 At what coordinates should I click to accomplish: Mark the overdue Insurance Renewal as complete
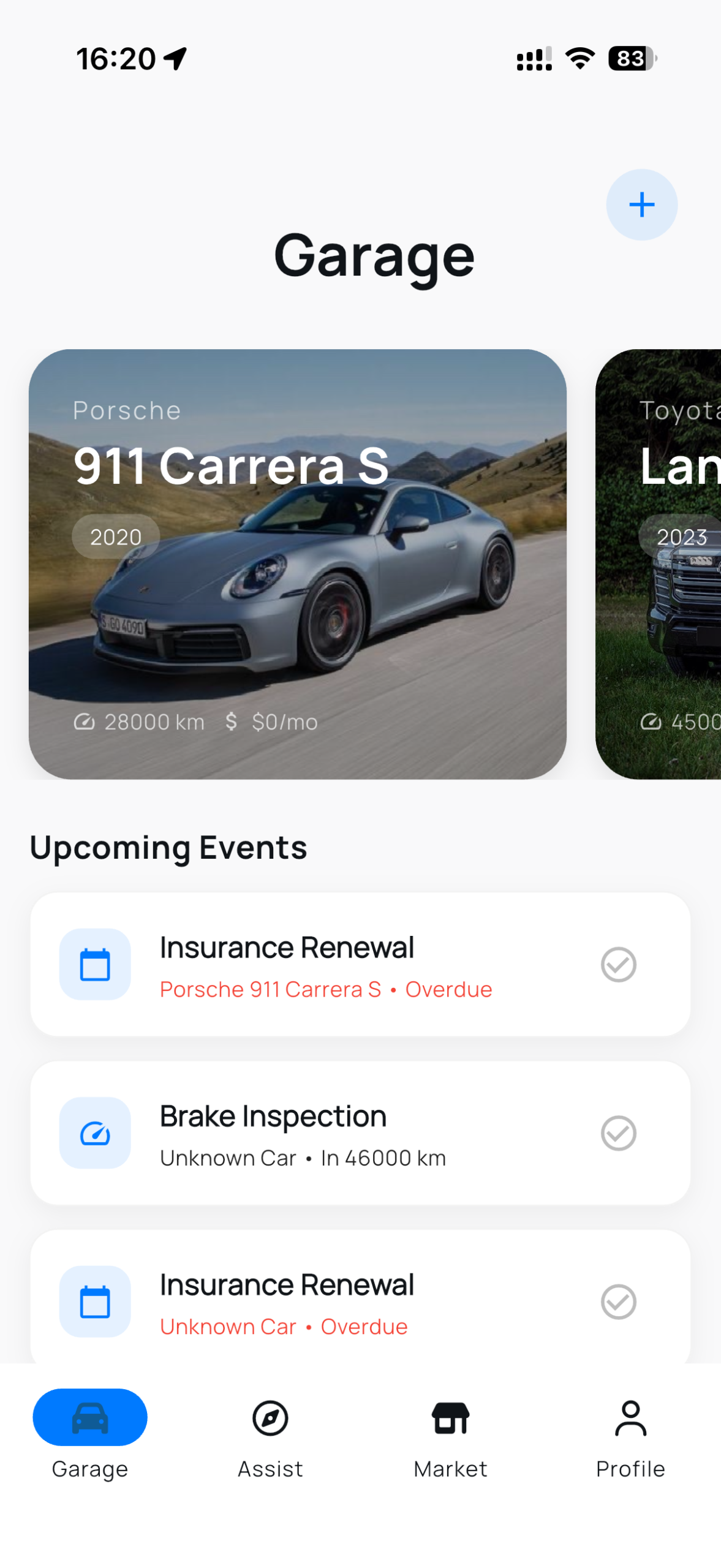[x=619, y=965]
